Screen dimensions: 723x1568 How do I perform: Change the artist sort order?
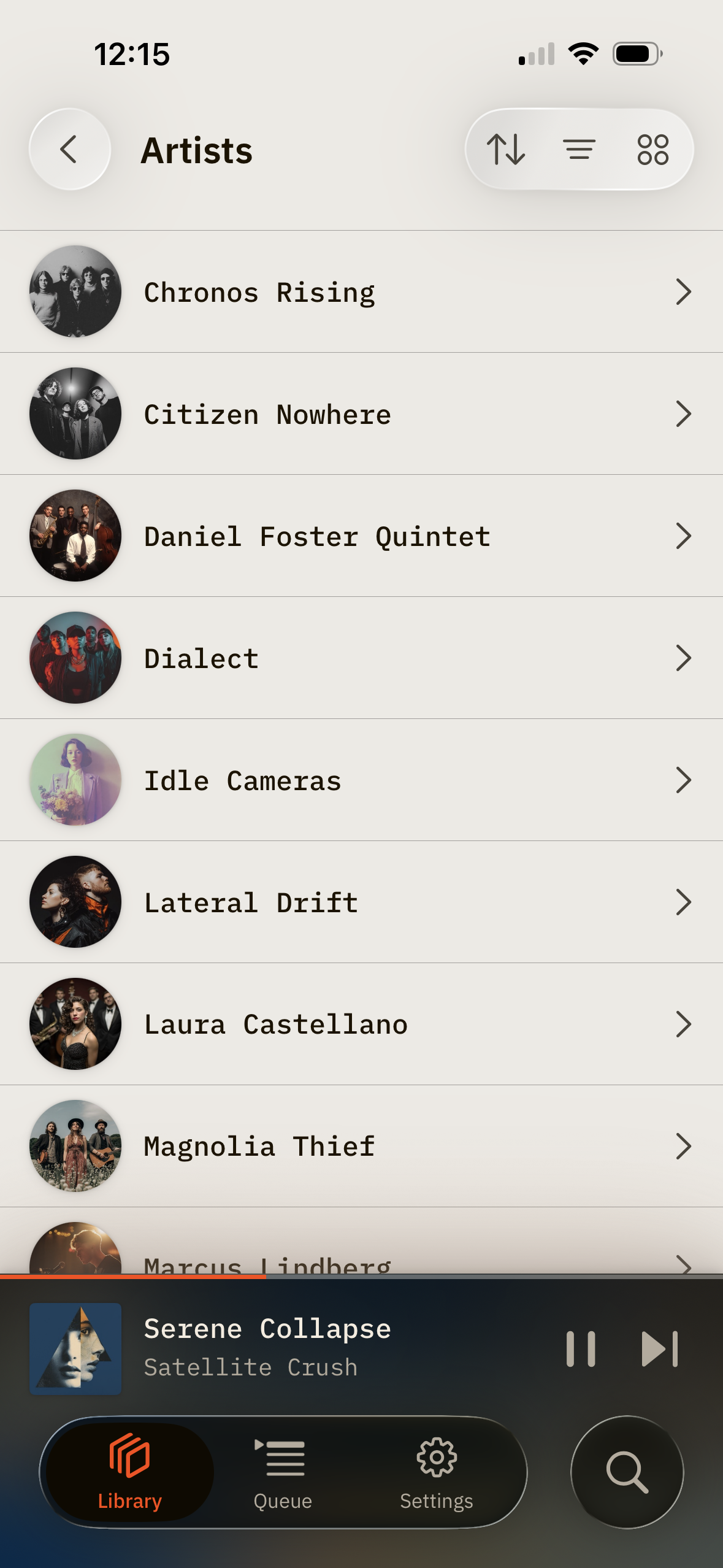(506, 150)
